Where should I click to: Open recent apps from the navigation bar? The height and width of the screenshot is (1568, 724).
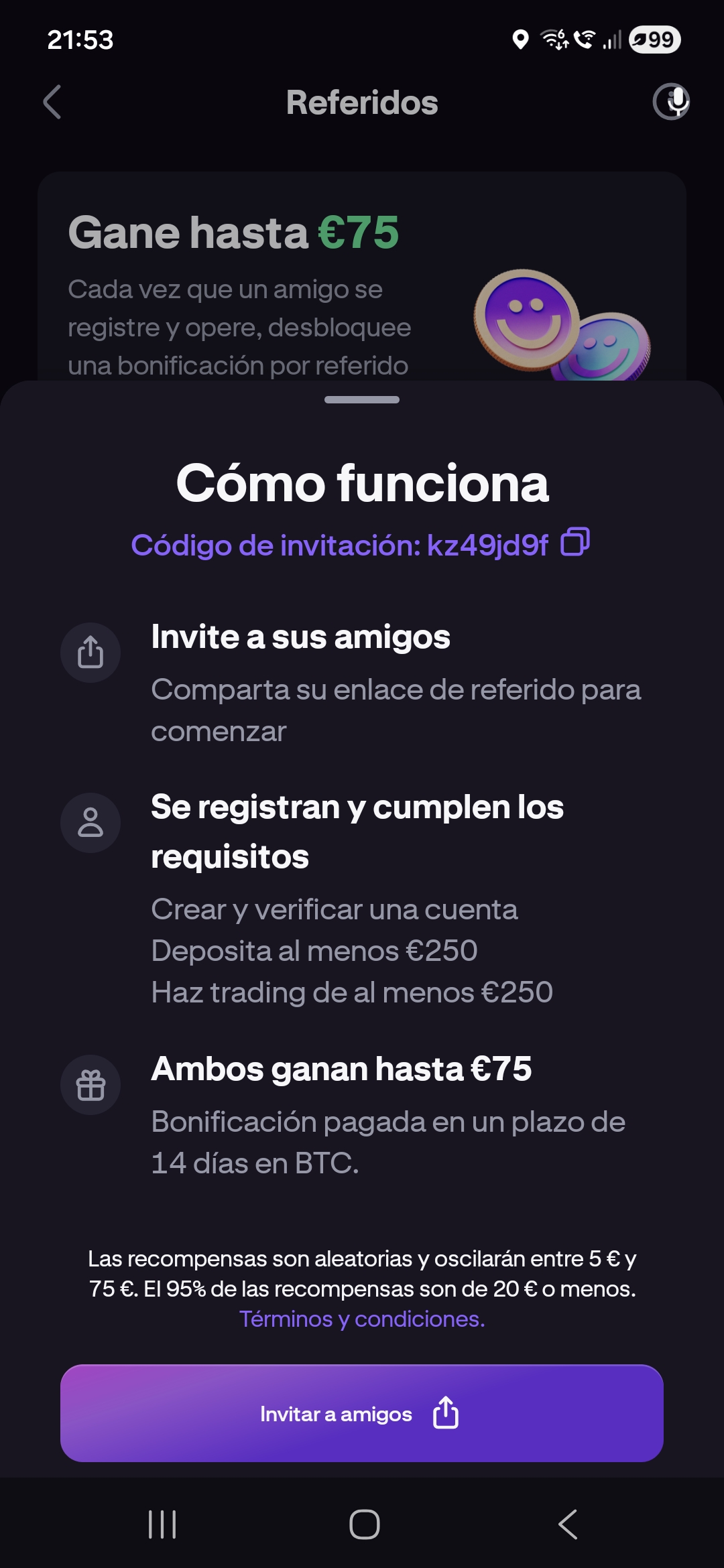click(162, 1524)
